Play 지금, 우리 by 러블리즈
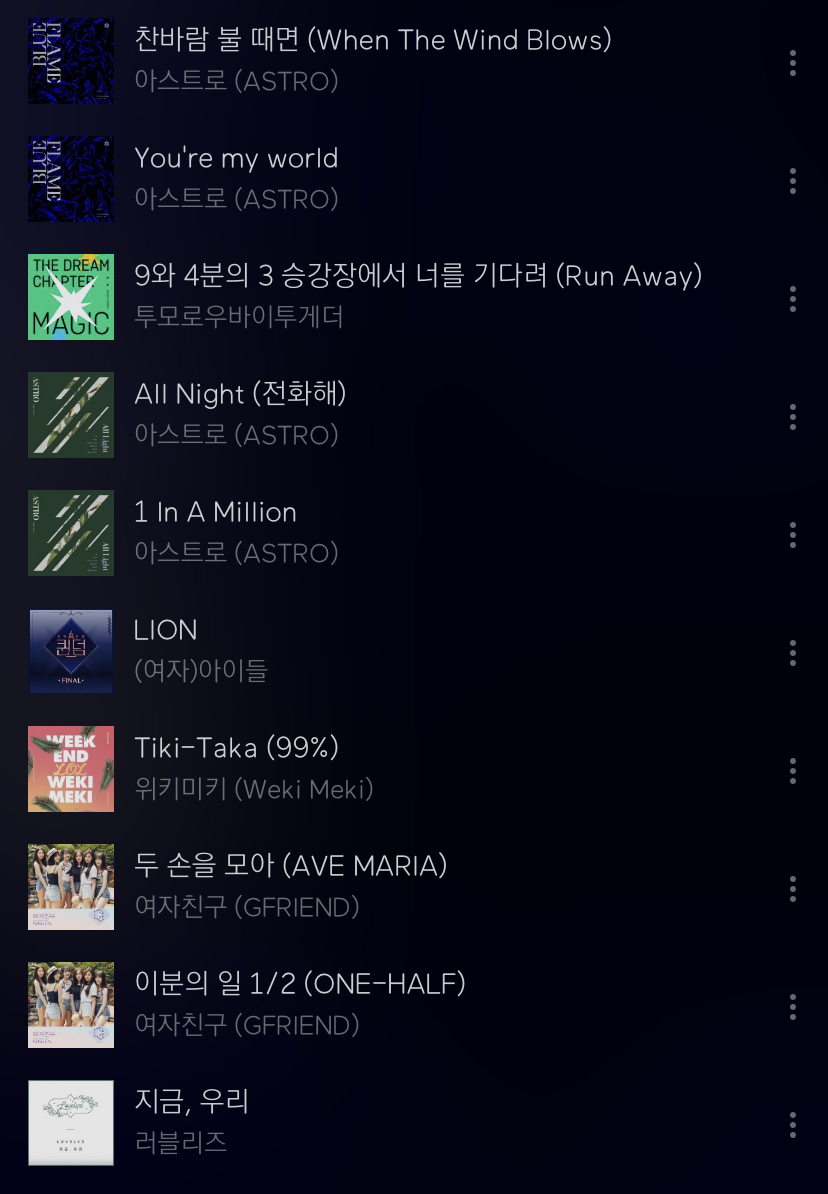Image resolution: width=828 pixels, height=1194 pixels. pos(191,1102)
